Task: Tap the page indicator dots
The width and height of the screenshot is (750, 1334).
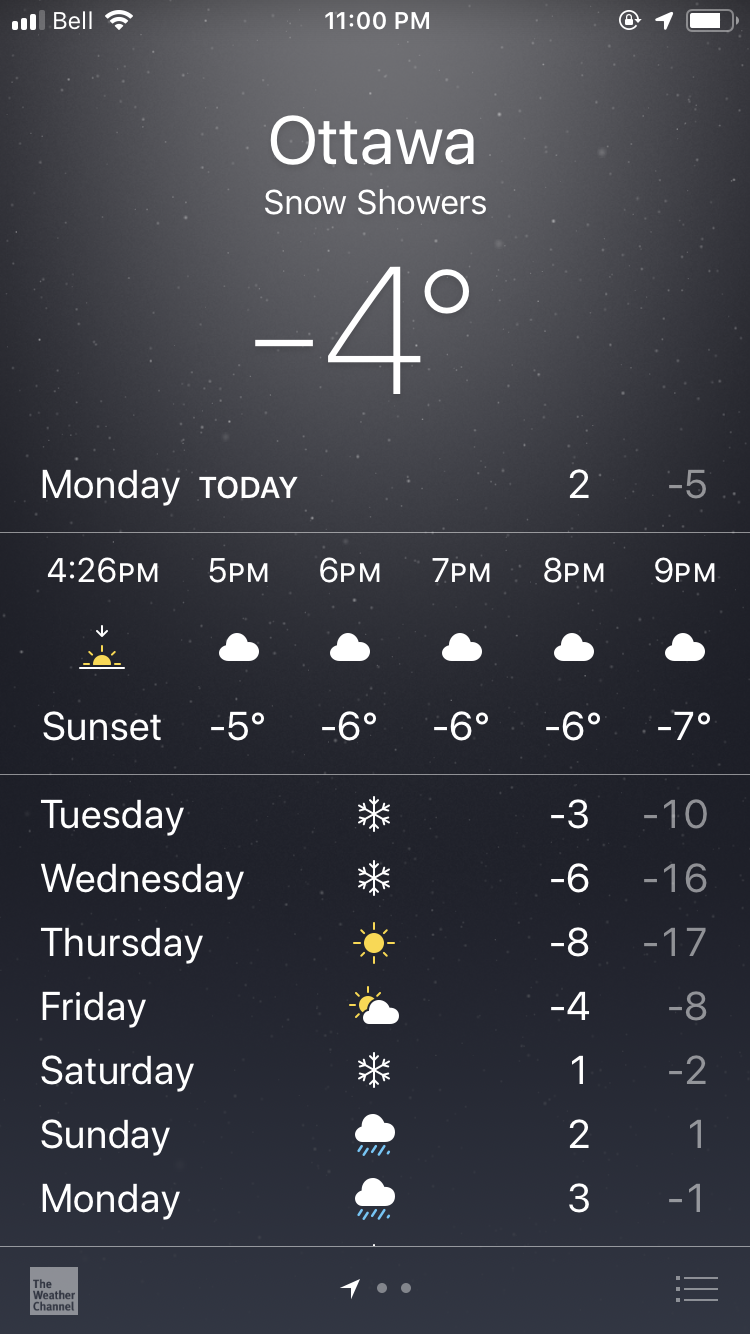Action: pos(376,1289)
